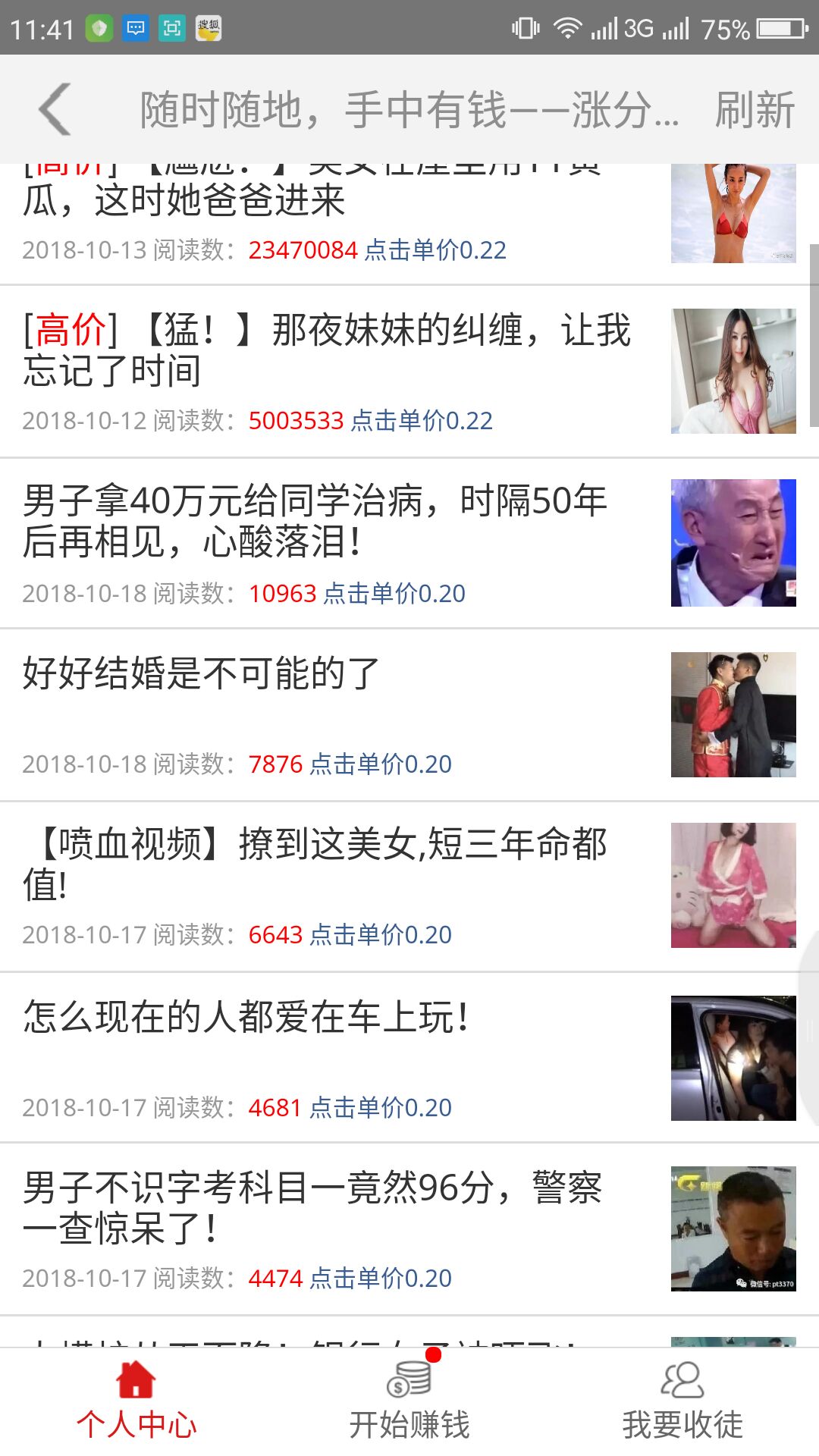Open the 我要收徒 people icon

681,1379
